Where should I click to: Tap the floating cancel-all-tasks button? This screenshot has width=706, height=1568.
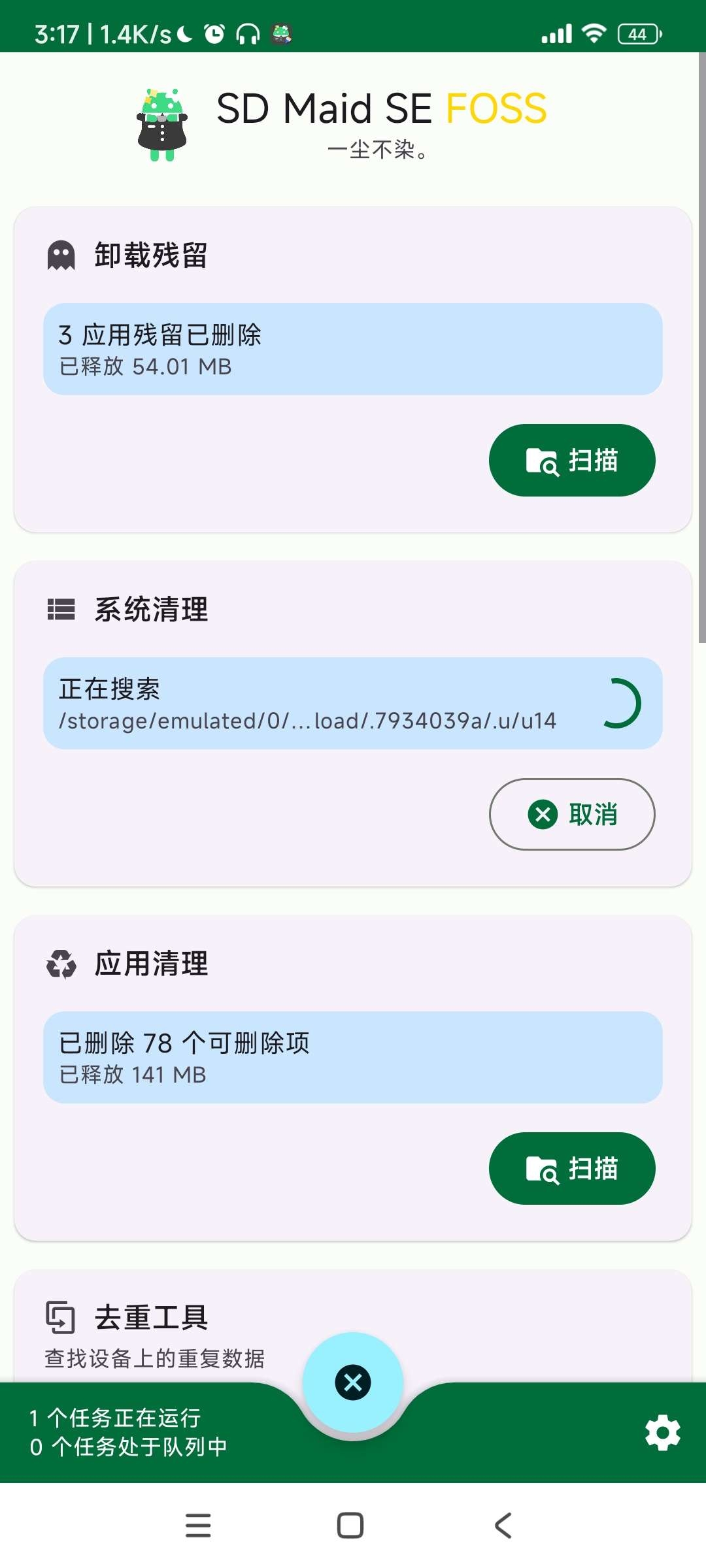(352, 1382)
